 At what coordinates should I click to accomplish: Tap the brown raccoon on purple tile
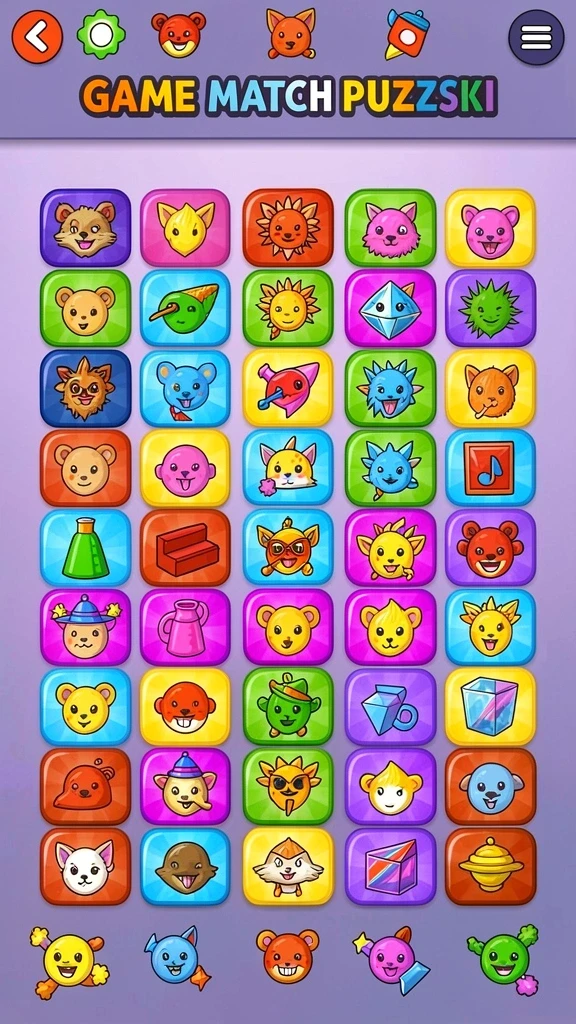point(86,228)
